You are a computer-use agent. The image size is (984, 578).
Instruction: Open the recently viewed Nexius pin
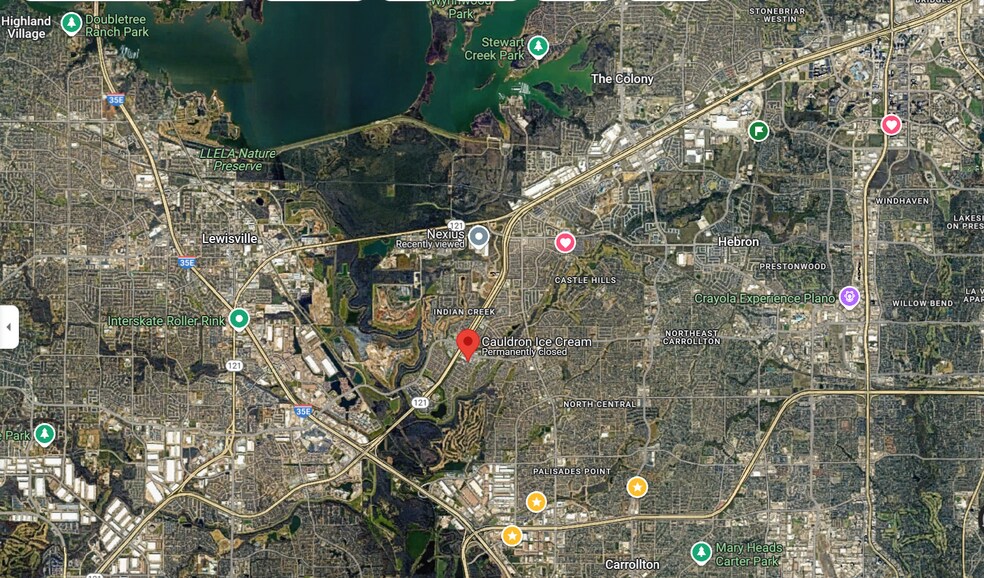click(x=479, y=237)
